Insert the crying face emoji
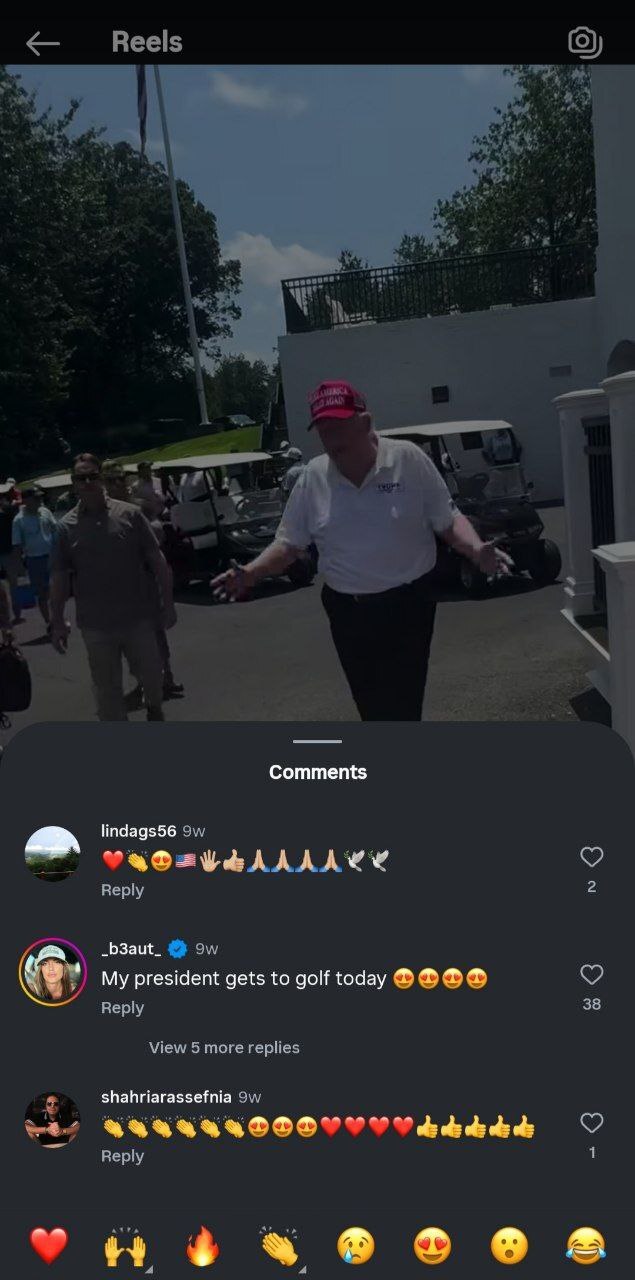Viewport: 635px width, 1280px height. pyautogui.click(x=355, y=1246)
